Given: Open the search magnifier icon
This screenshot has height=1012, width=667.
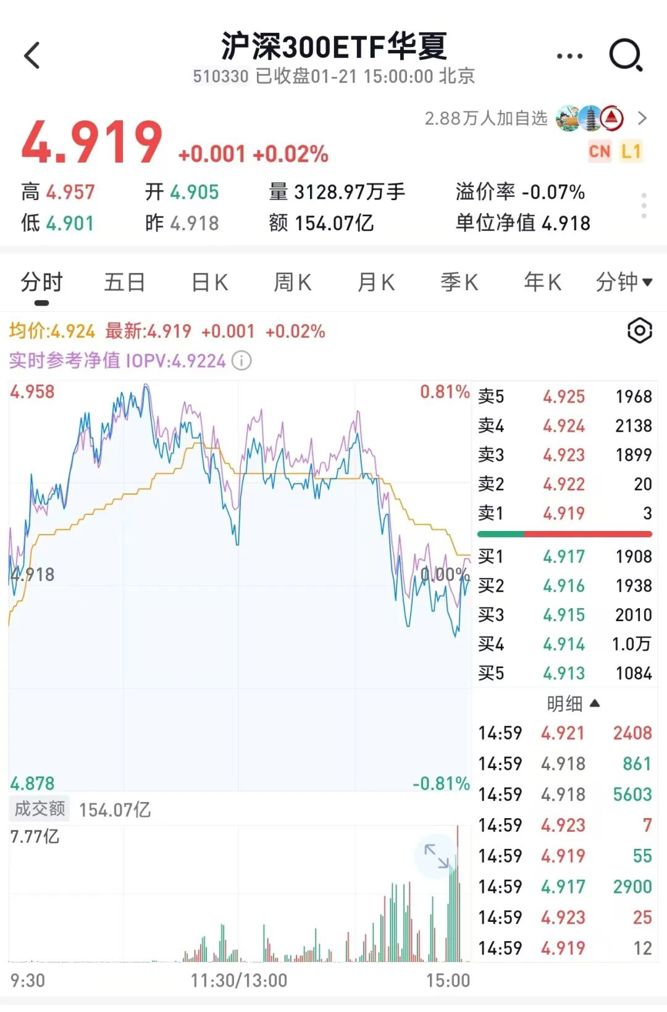Looking at the screenshot, I should point(625,56).
